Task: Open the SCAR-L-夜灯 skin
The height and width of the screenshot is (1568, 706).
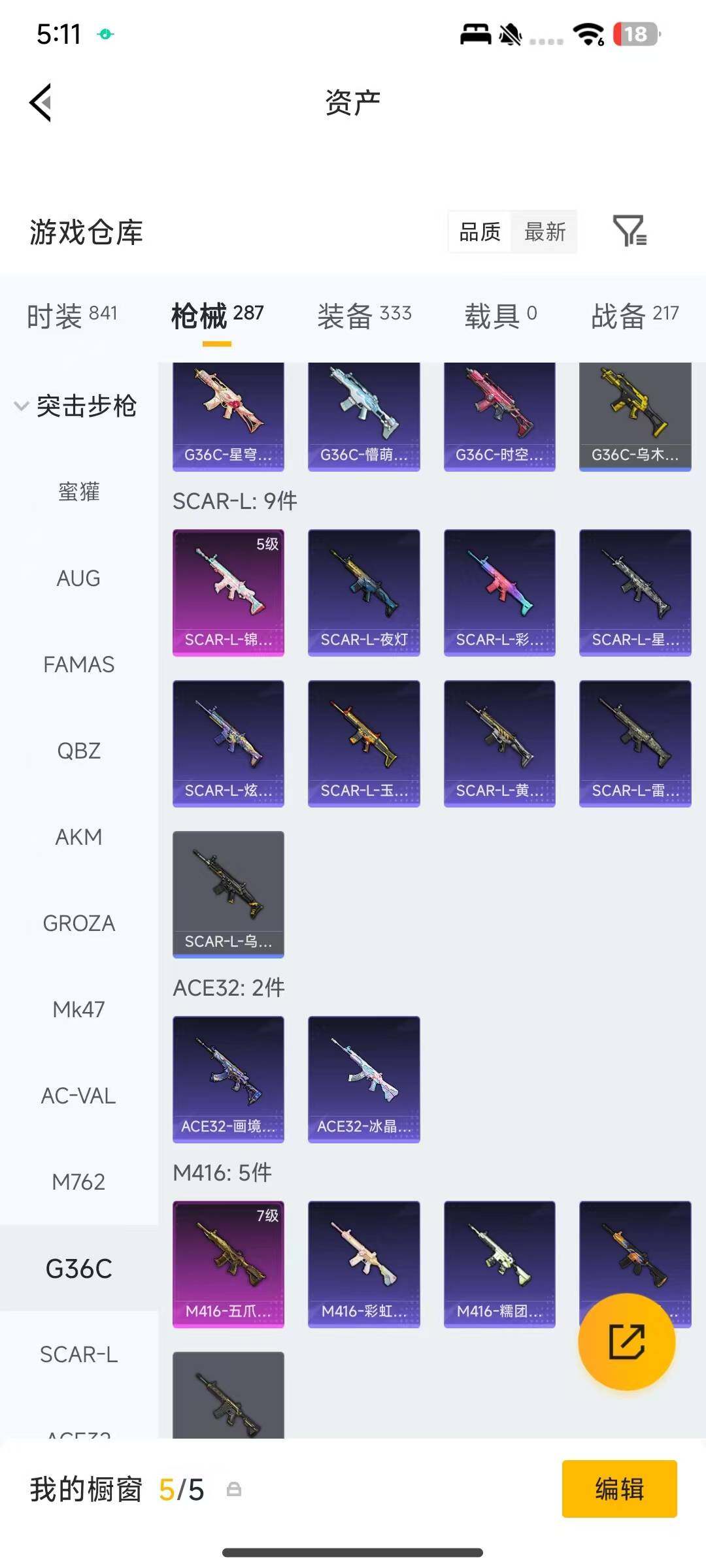Action: click(x=363, y=592)
